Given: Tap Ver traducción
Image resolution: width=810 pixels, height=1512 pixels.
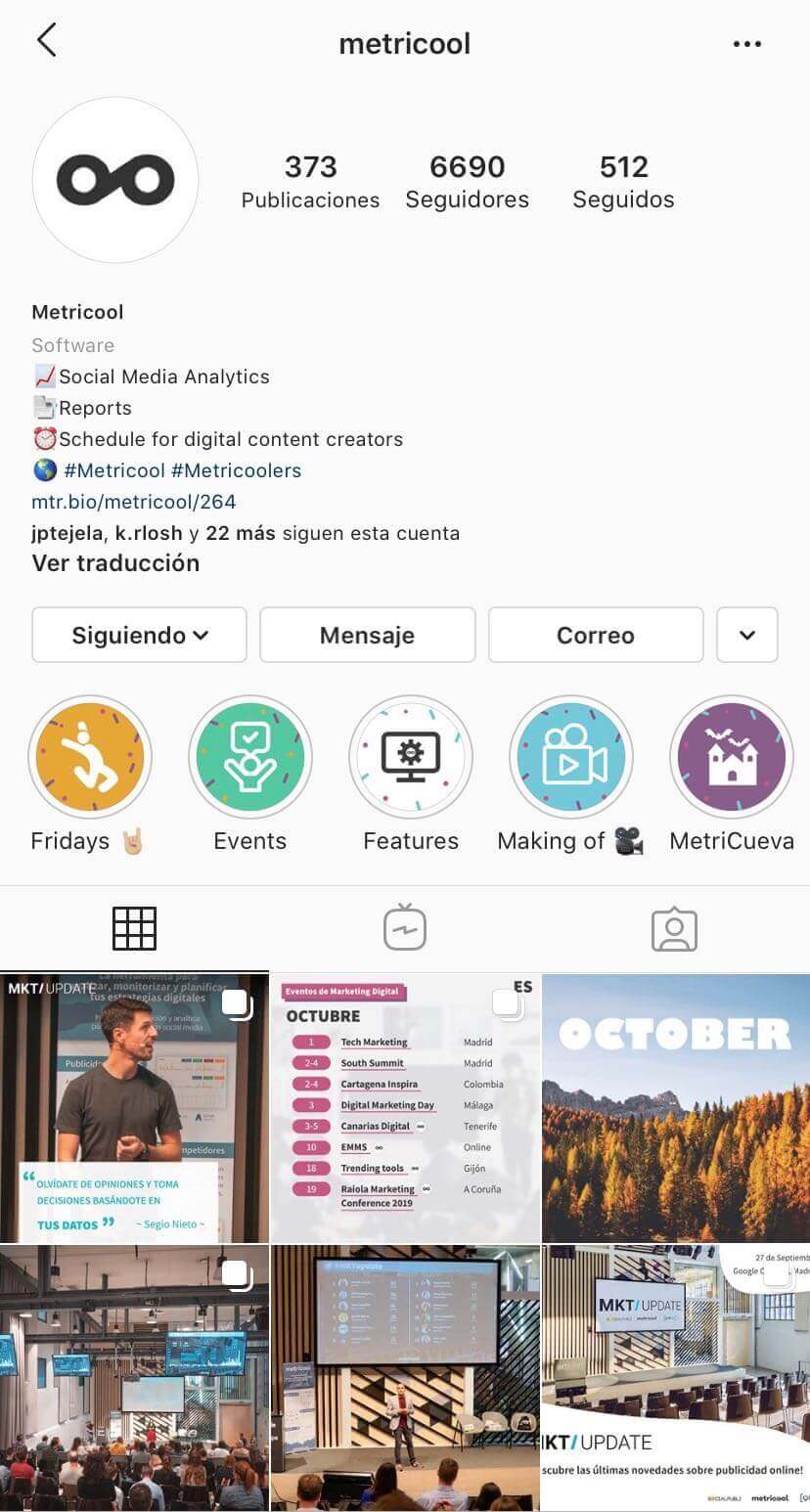Looking at the screenshot, I should (115, 563).
